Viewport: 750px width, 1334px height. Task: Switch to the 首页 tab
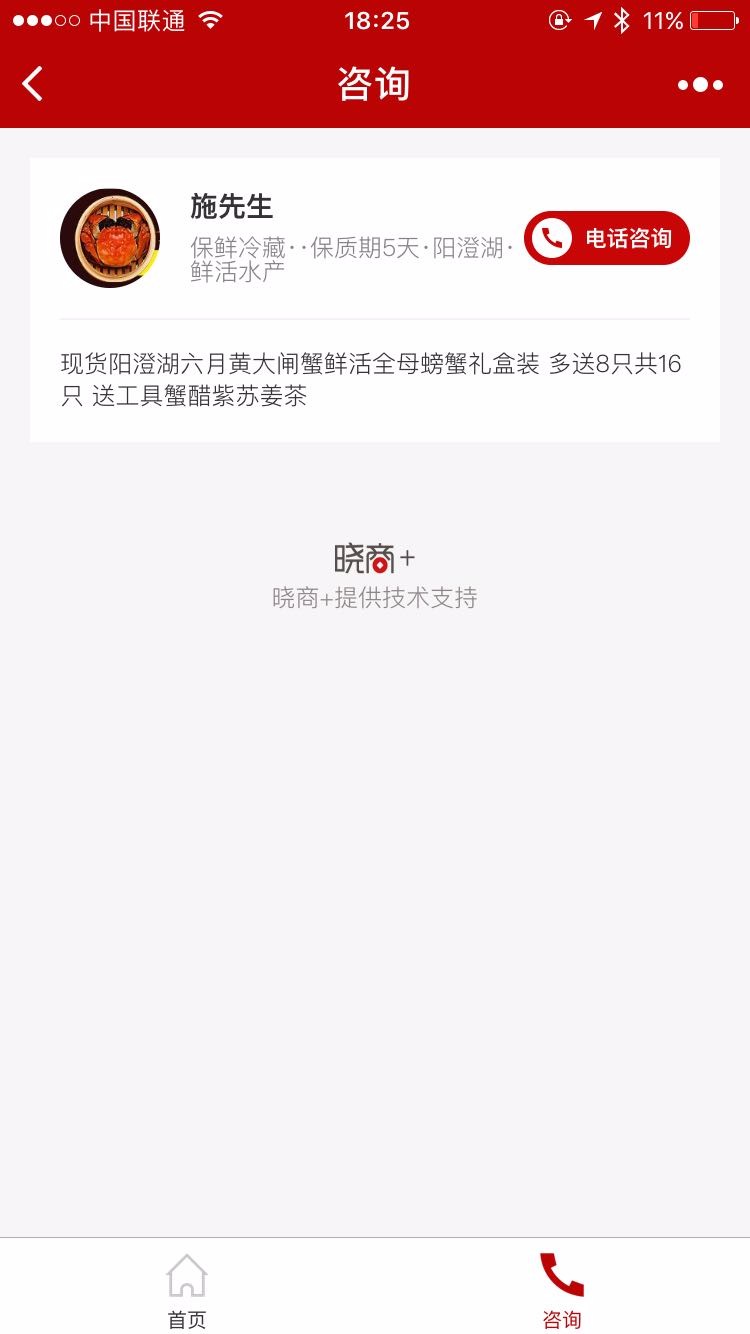[187, 1290]
